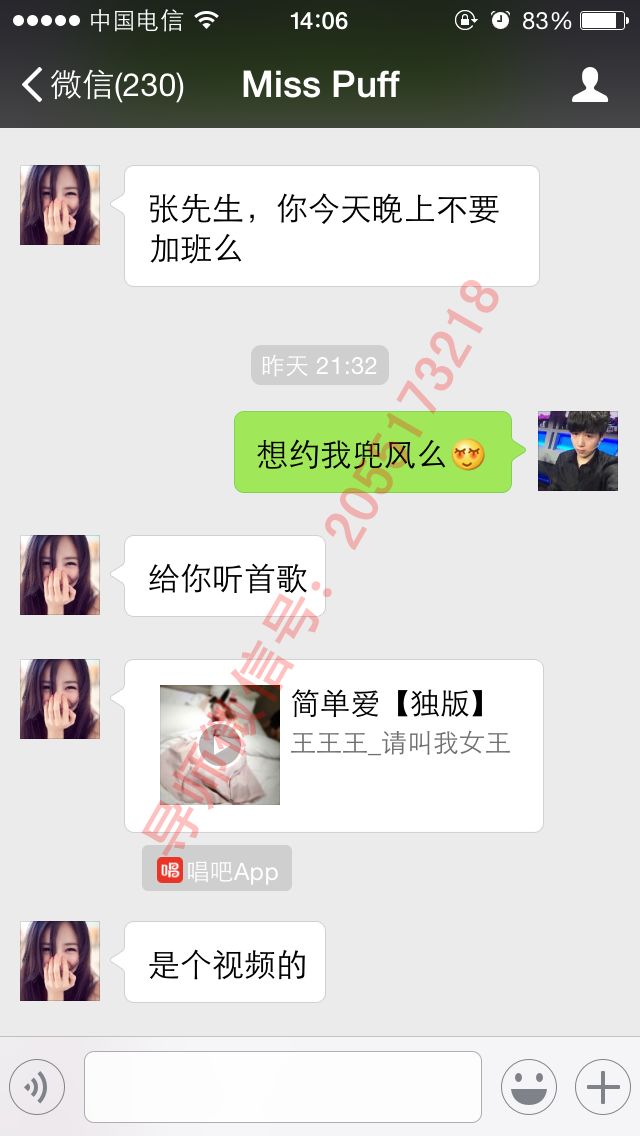Open Miss Puff's chat profile details

[x=590, y=85]
